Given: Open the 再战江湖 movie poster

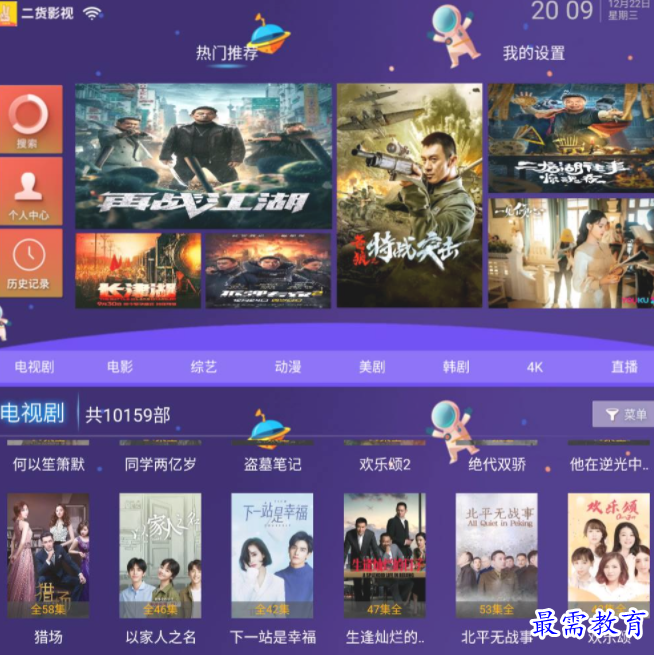Looking at the screenshot, I should 203,156.
